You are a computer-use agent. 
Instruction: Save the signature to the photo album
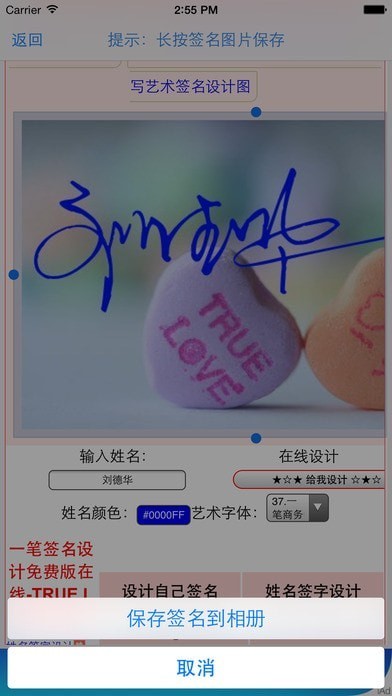click(x=196, y=618)
